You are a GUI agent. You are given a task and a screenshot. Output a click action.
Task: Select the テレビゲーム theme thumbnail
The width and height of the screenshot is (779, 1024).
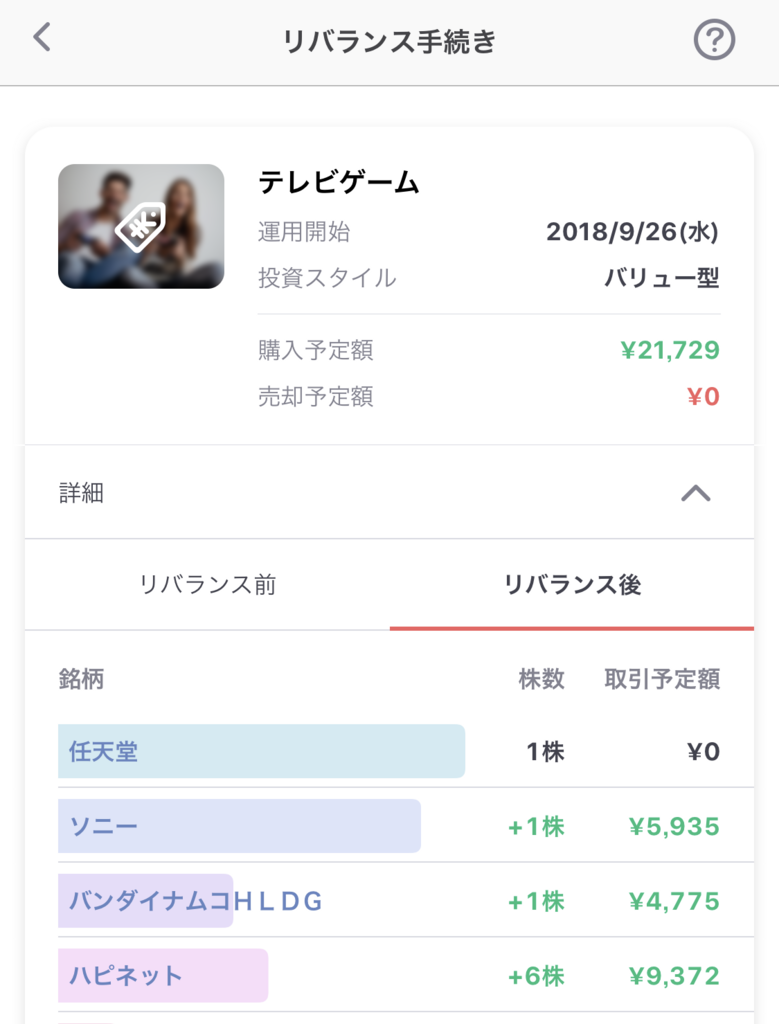140,226
